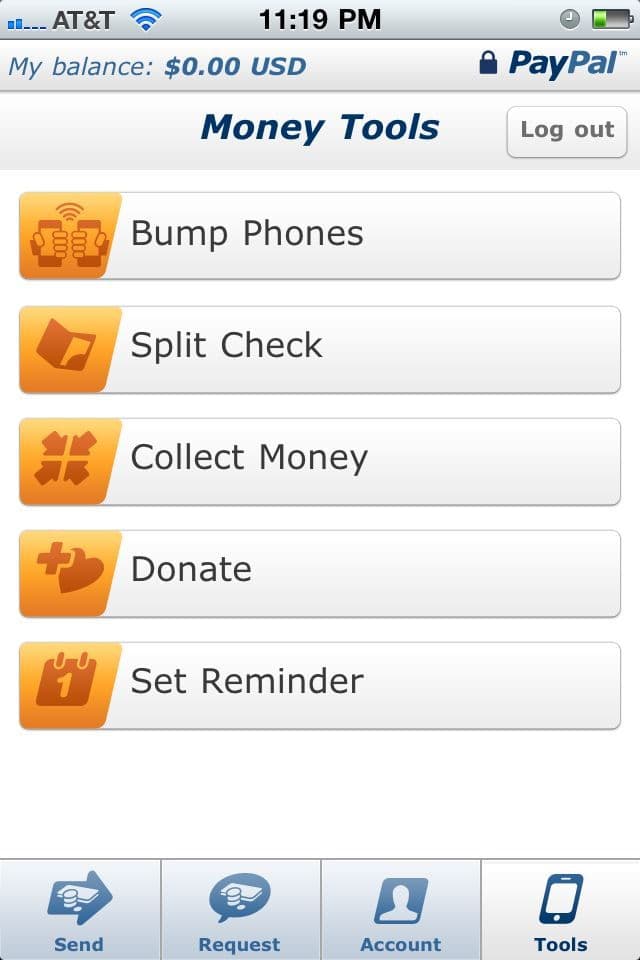Screen dimensions: 640x960
Task: Open the Donate option
Action: (x=320, y=571)
